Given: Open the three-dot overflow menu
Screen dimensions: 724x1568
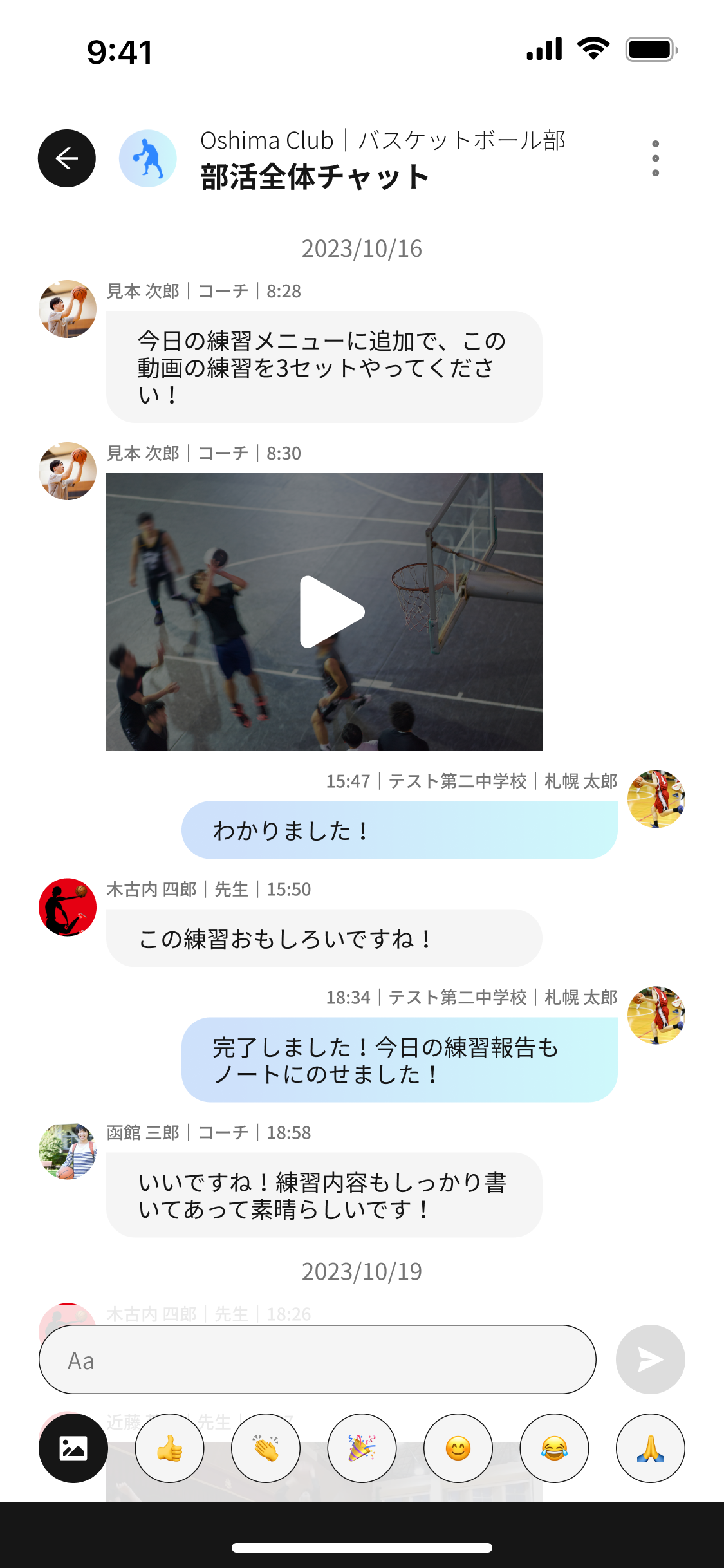Looking at the screenshot, I should tap(655, 158).
